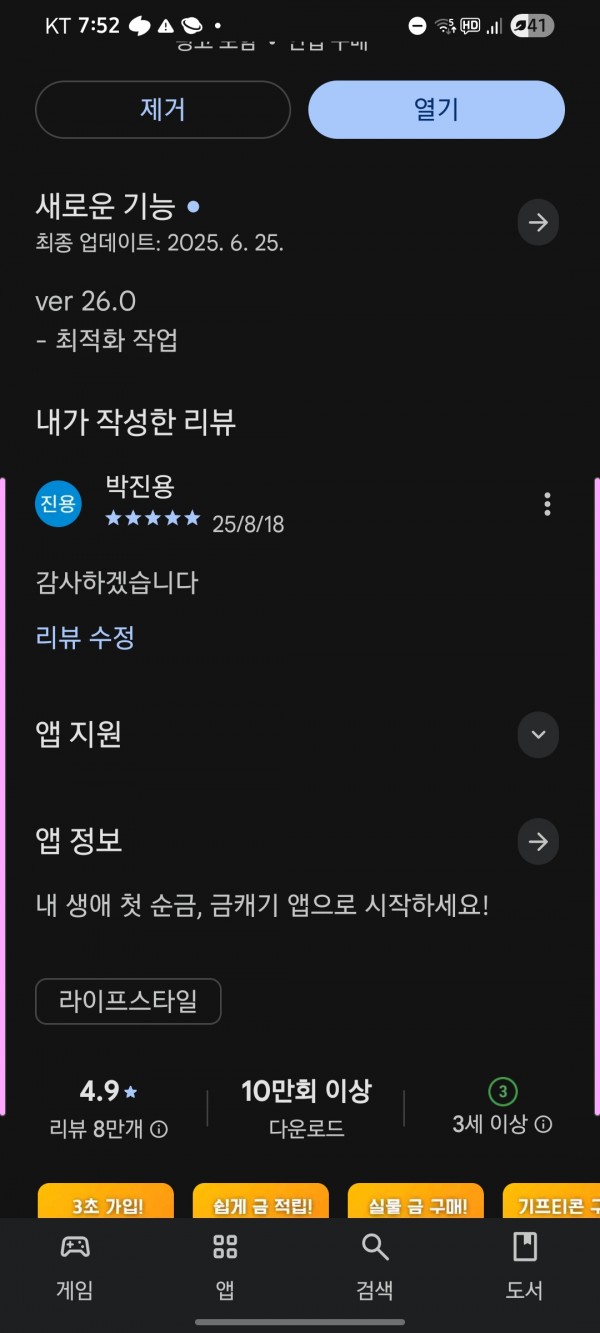600x1333 pixels.
Task: Switch to the 앱 tab
Action: point(225,1265)
